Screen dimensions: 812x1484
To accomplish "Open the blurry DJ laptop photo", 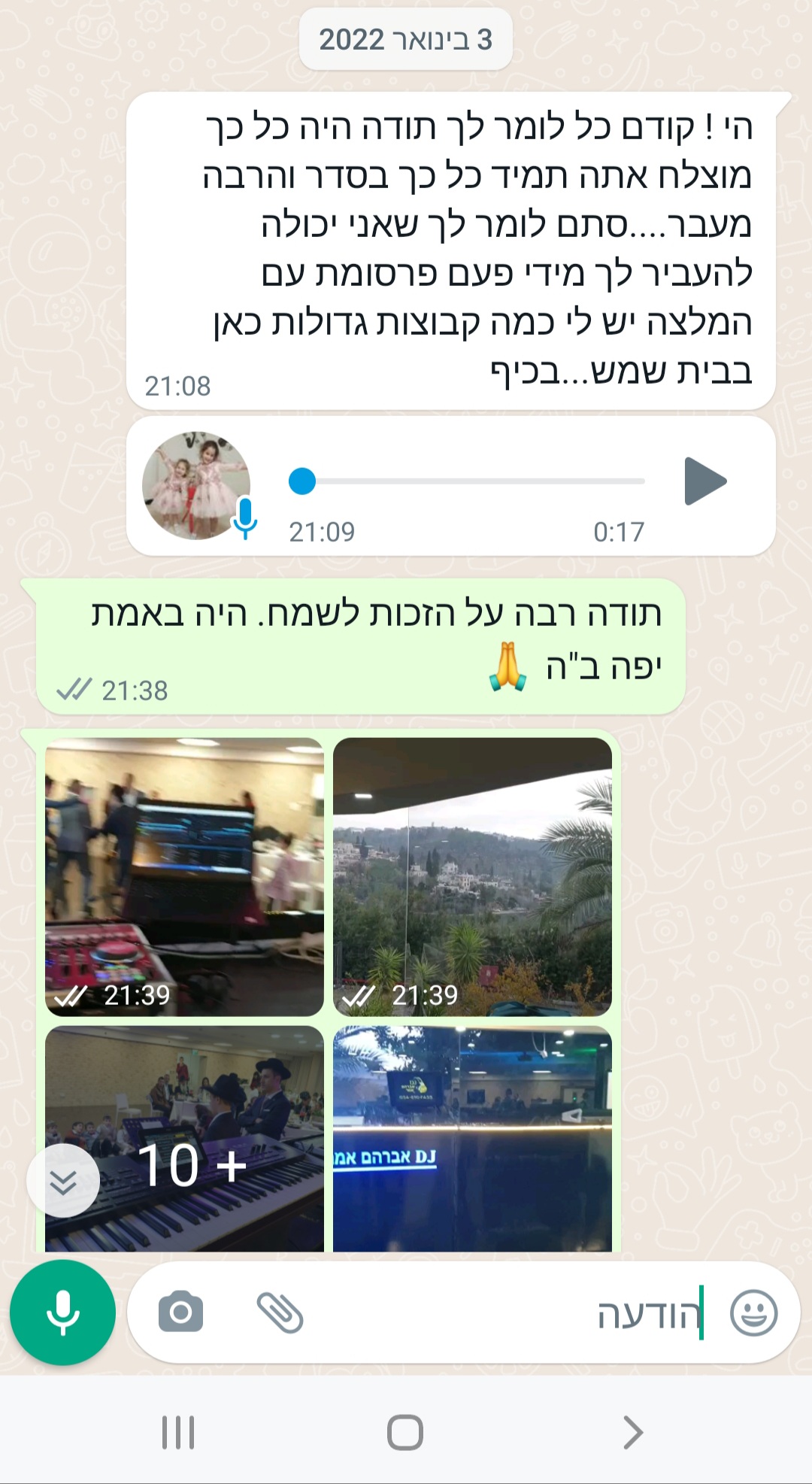I will [184, 877].
